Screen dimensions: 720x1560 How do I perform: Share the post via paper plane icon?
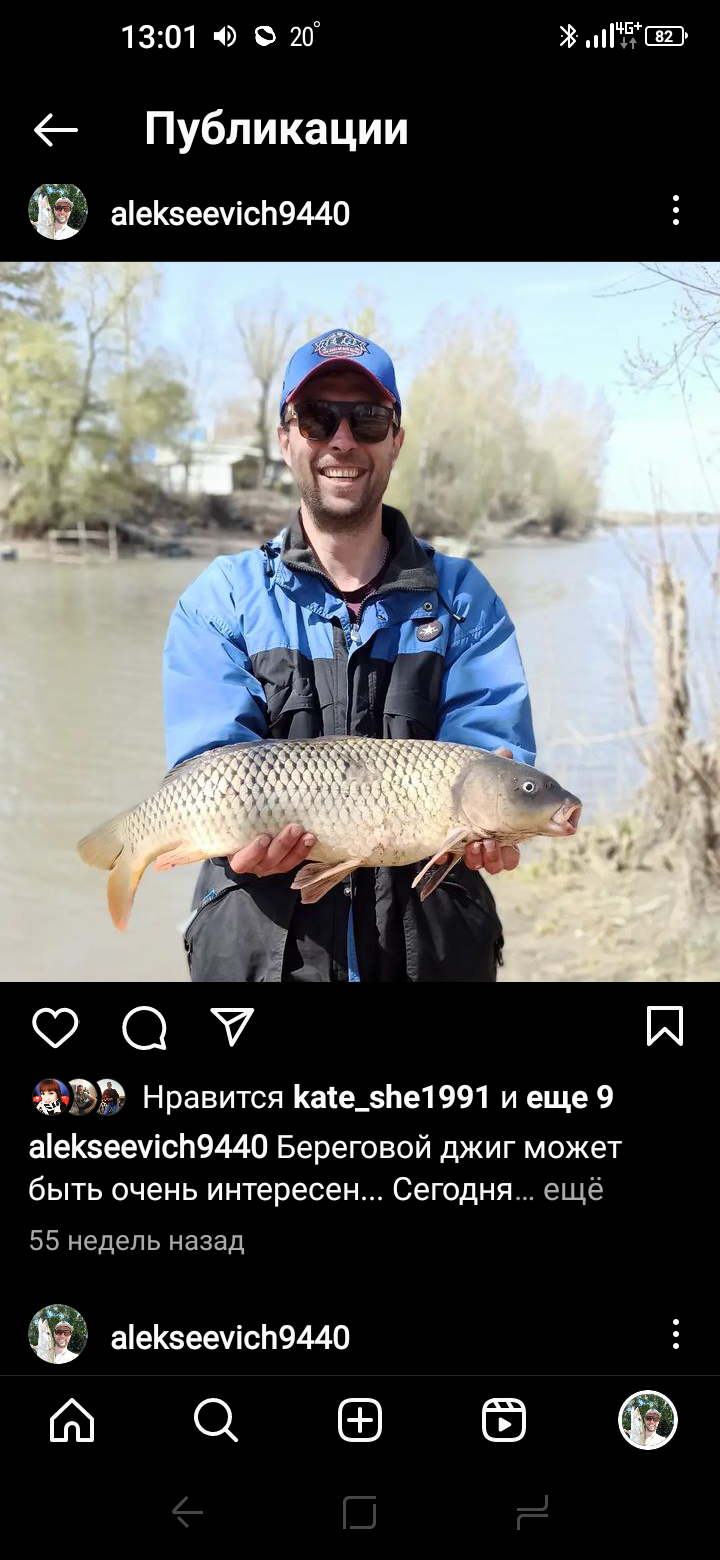click(x=232, y=1027)
